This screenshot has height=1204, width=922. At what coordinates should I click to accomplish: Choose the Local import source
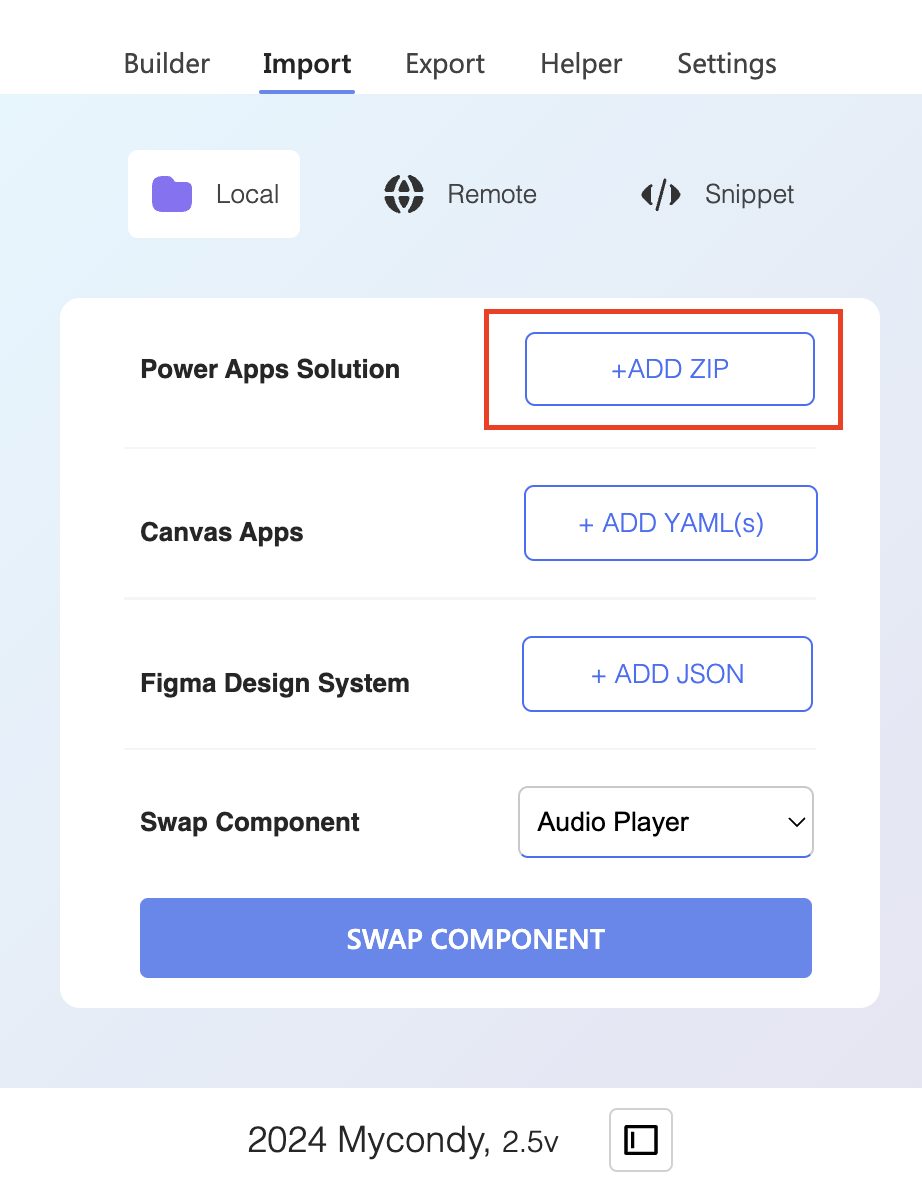point(214,194)
